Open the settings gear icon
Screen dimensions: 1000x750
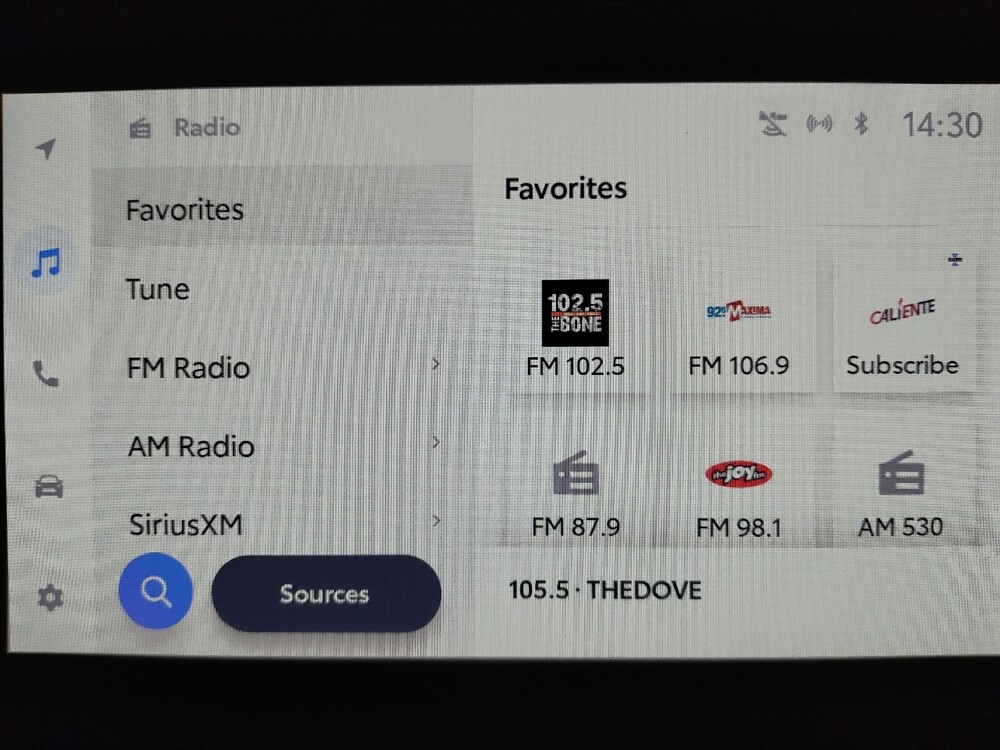tap(49, 598)
